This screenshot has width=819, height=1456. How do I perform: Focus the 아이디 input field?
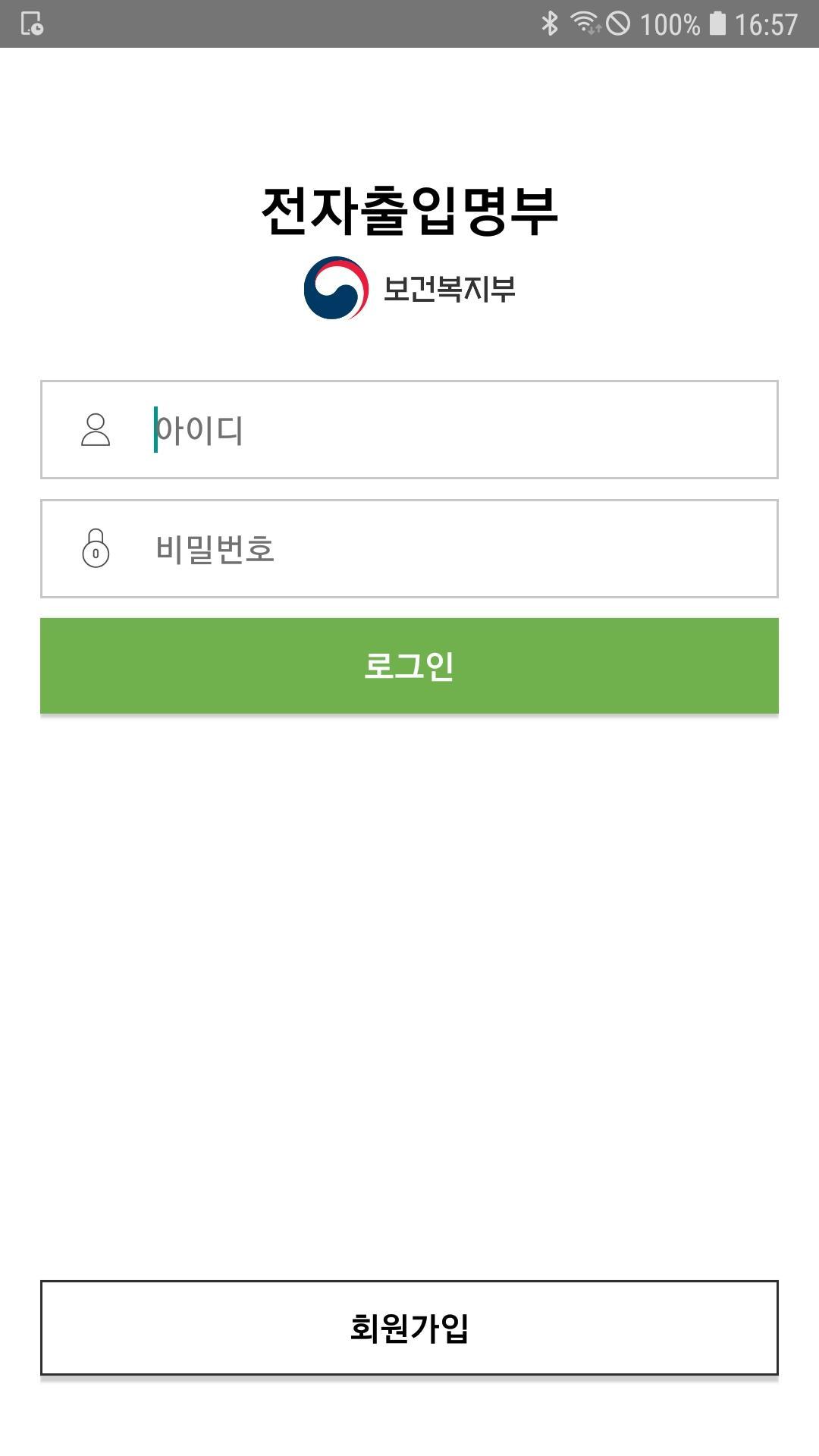409,429
